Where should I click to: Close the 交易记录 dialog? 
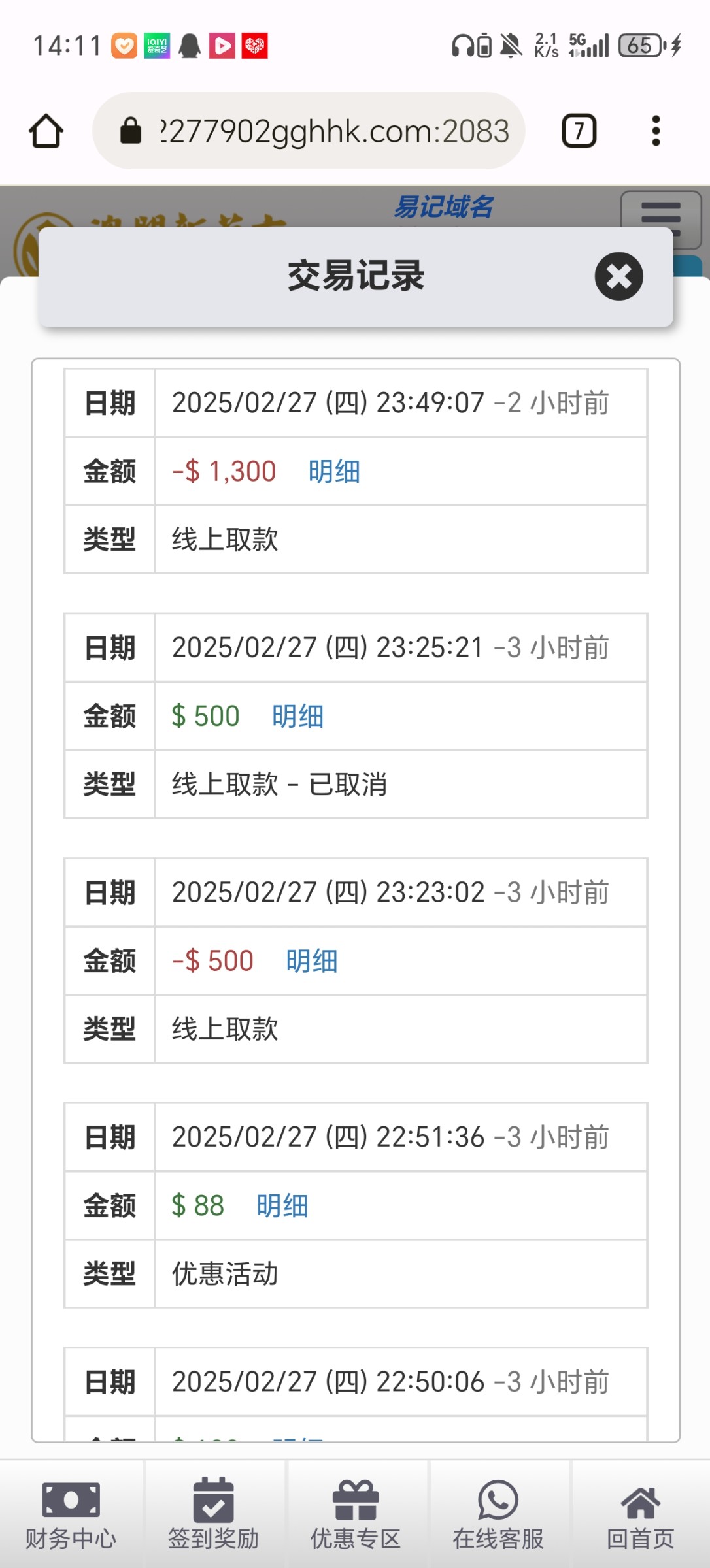(x=618, y=276)
